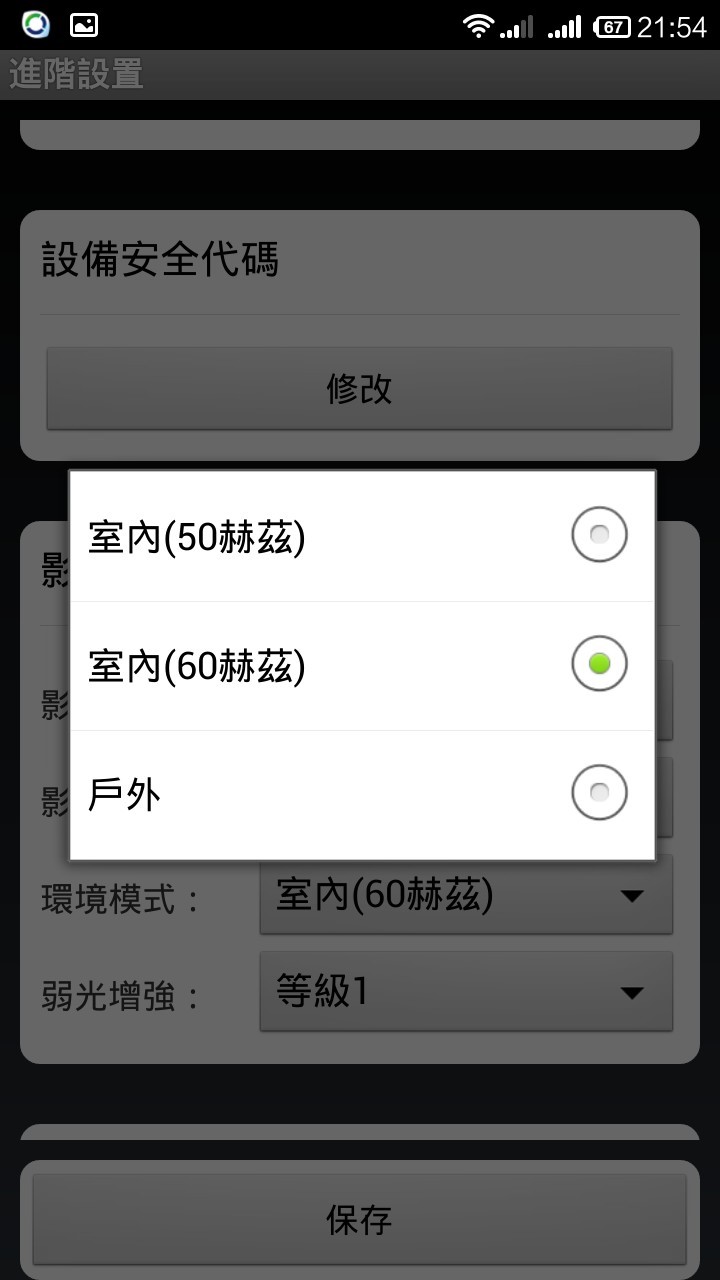Select the 戶外 radio button
Viewport: 720px width, 1280px height.
(598, 792)
